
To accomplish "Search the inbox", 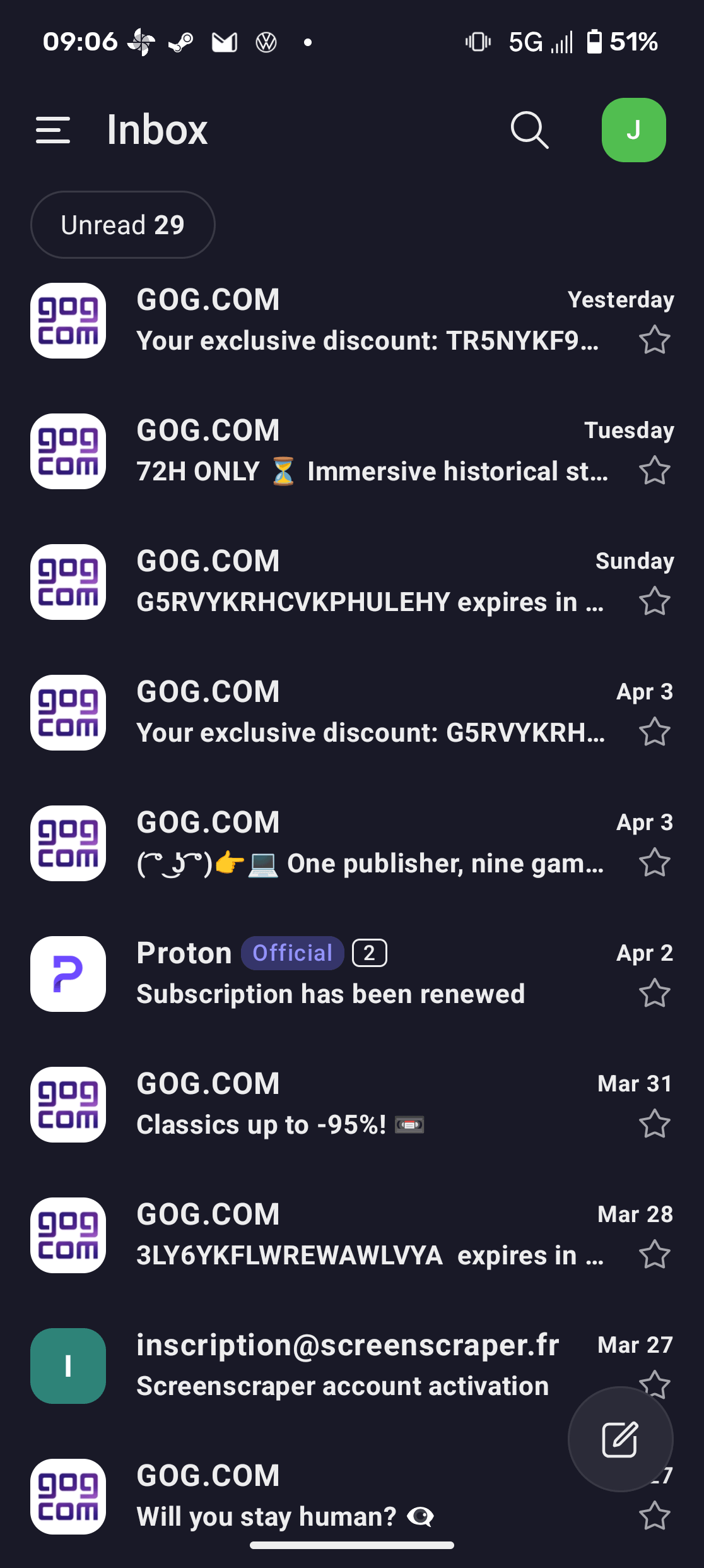I will pos(529,130).
